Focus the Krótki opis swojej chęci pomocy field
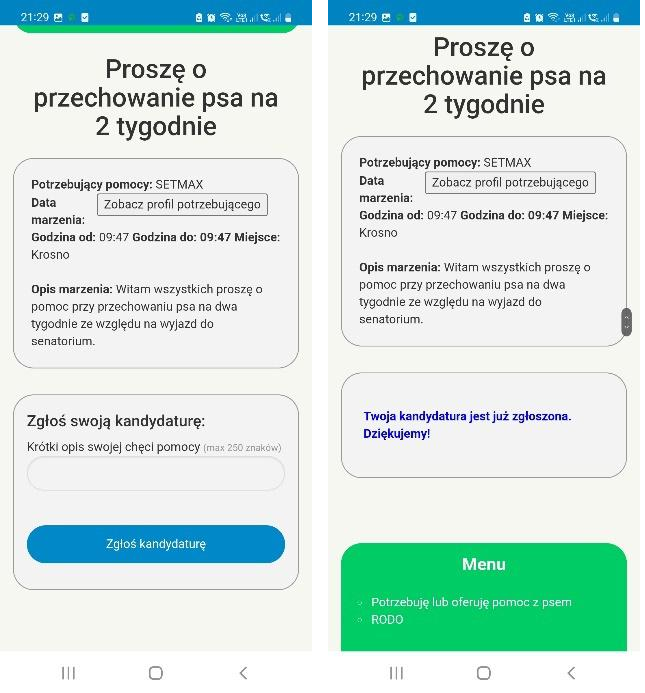This screenshot has width=645, height=693. [x=155, y=474]
